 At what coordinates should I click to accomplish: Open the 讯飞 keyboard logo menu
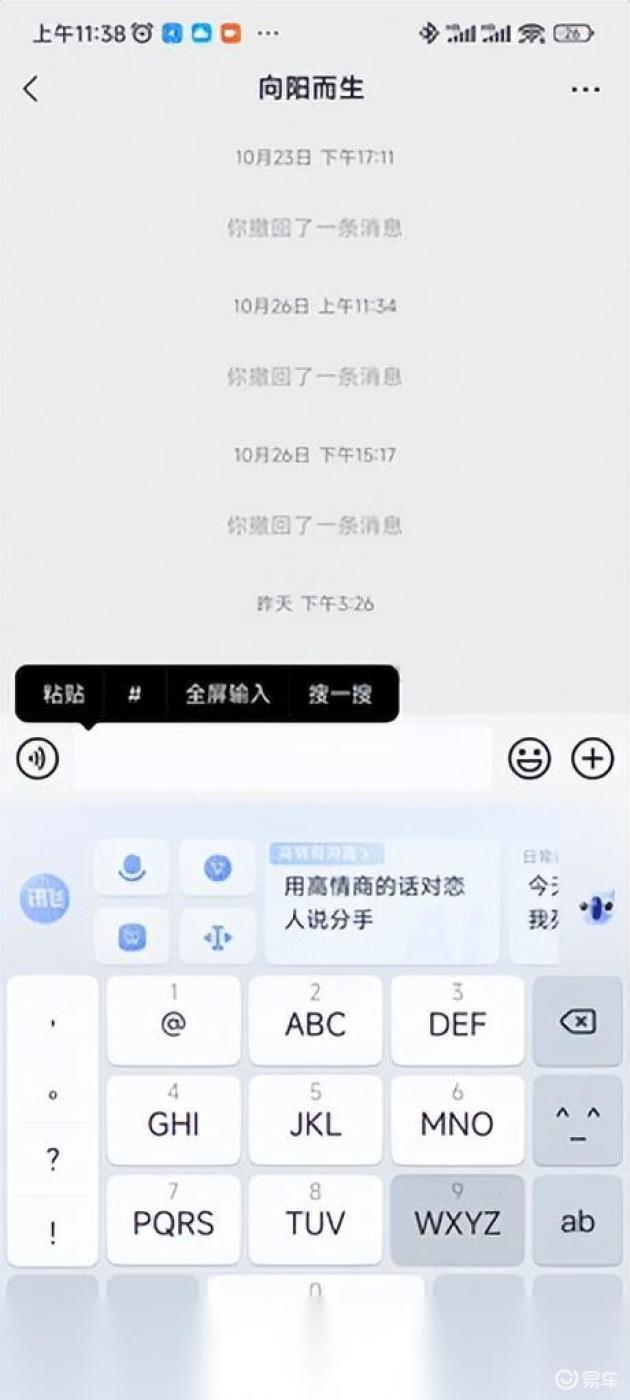45,897
